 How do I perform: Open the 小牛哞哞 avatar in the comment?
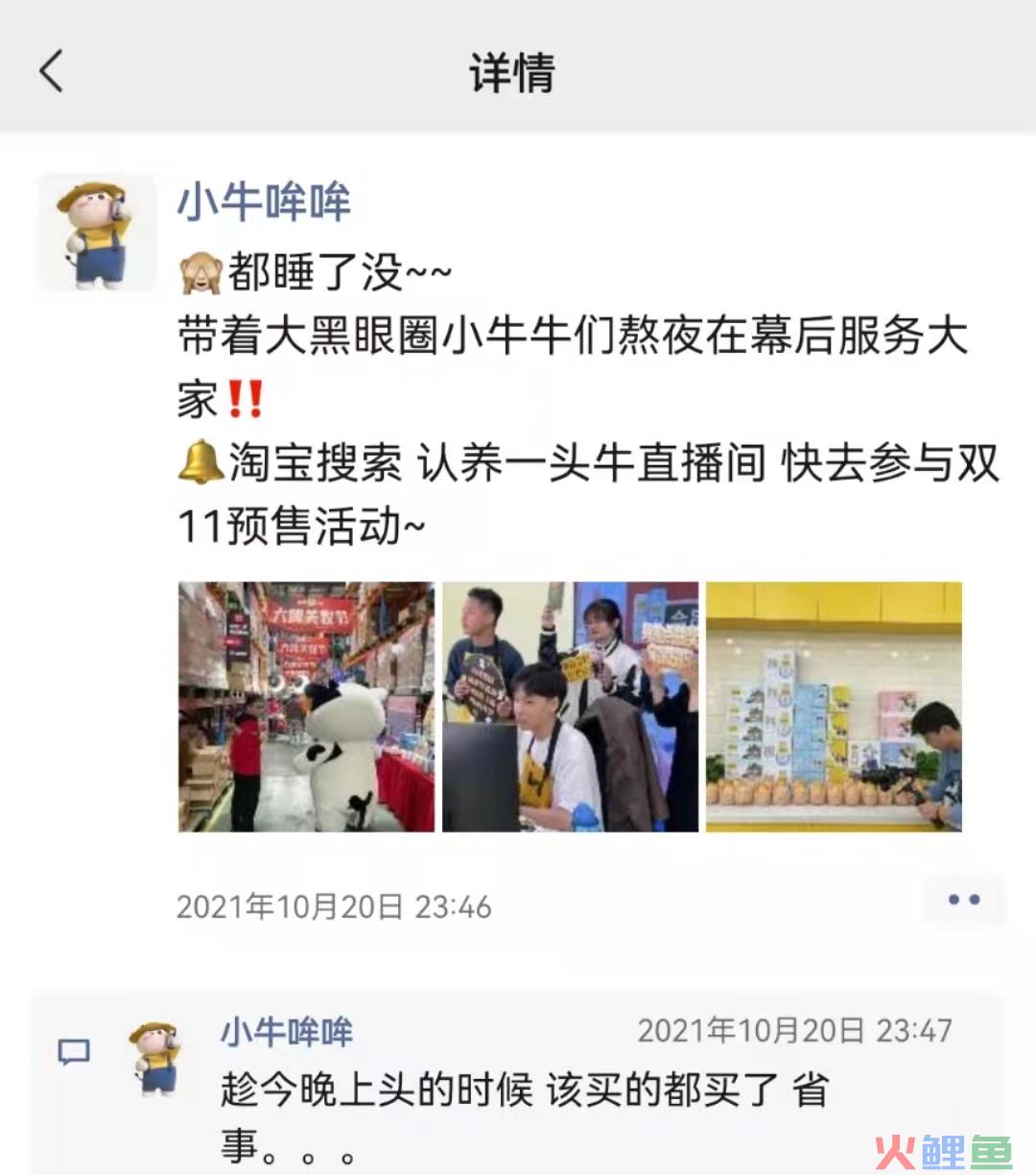pyautogui.click(x=156, y=1059)
